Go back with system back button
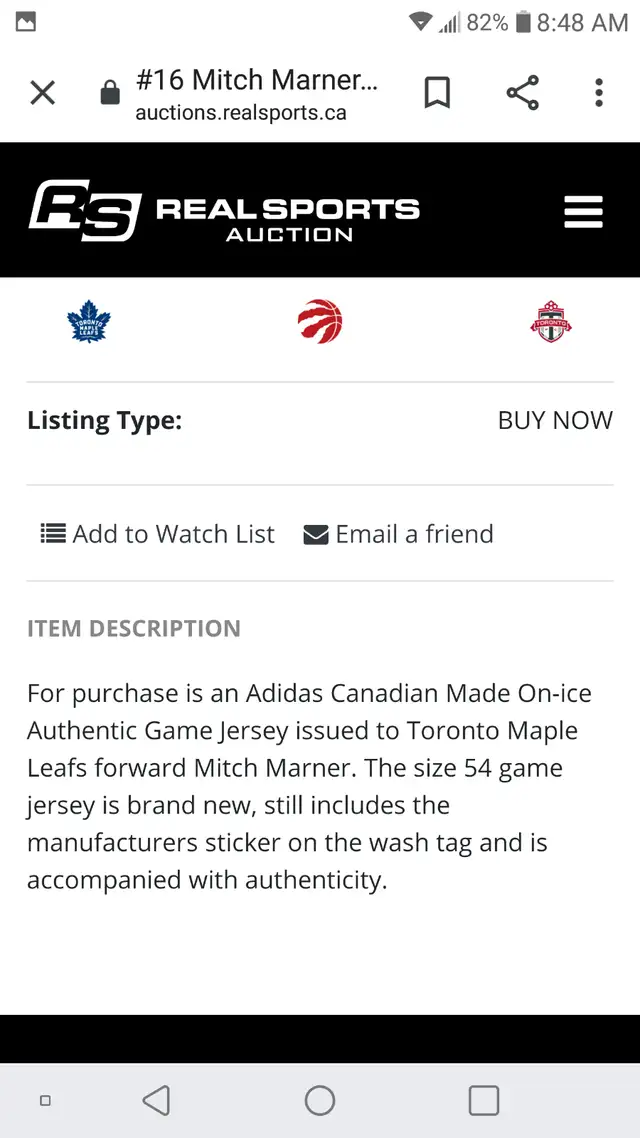 click(x=157, y=1100)
